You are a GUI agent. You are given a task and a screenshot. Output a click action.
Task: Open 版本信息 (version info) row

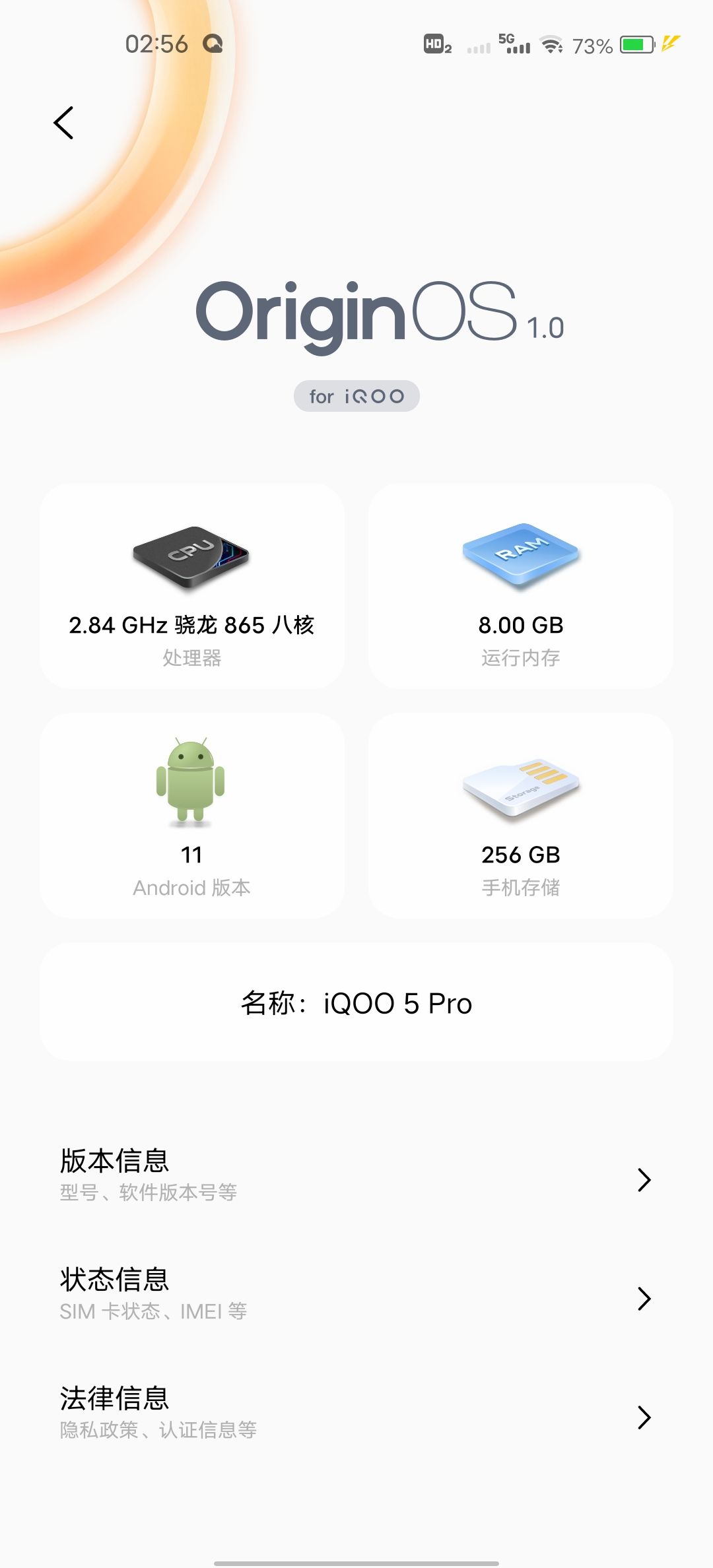[356, 1179]
